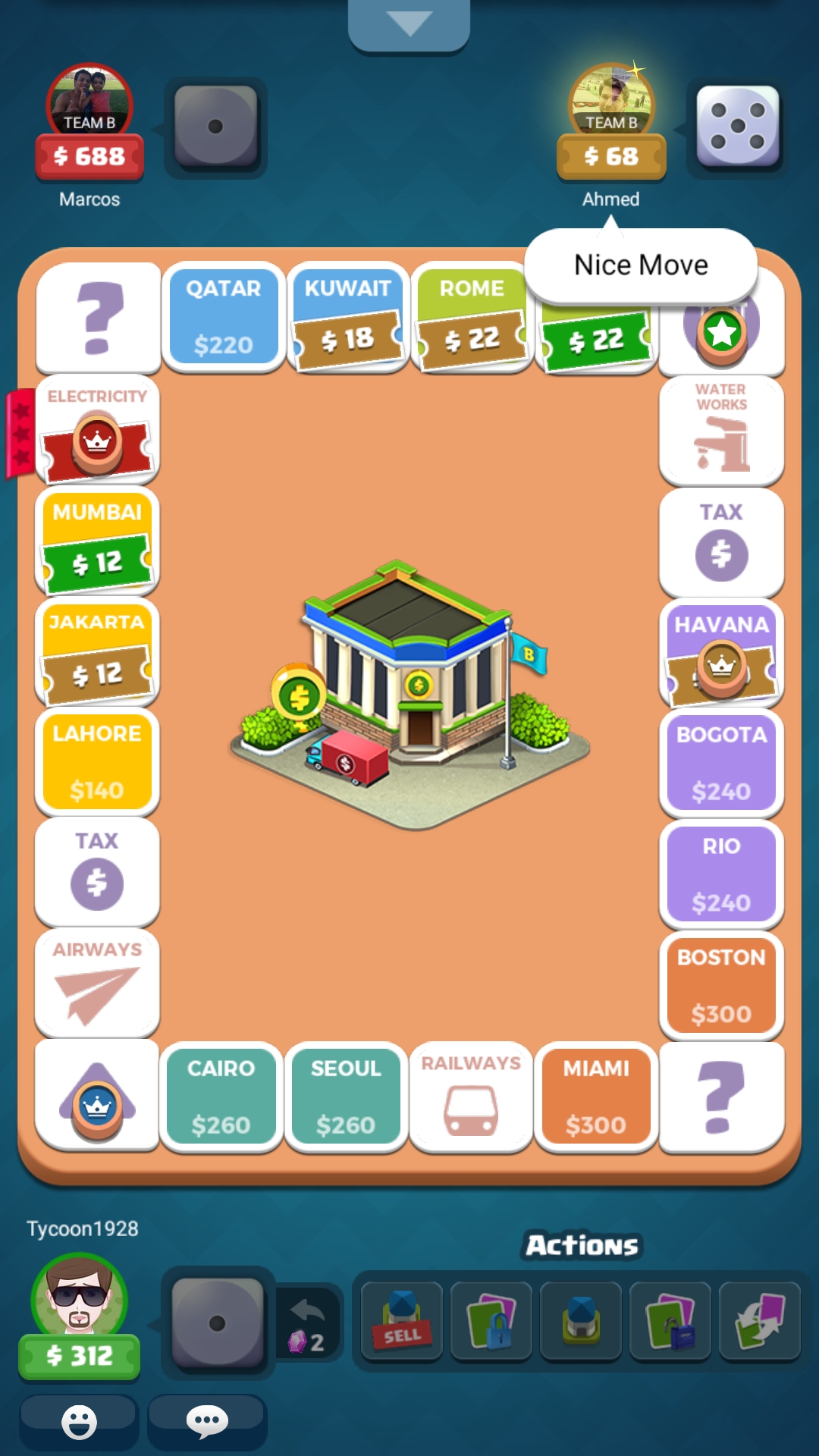Open the emoji reactions button
This screenshot has width=819, height=1456.
coord(79,1421)
